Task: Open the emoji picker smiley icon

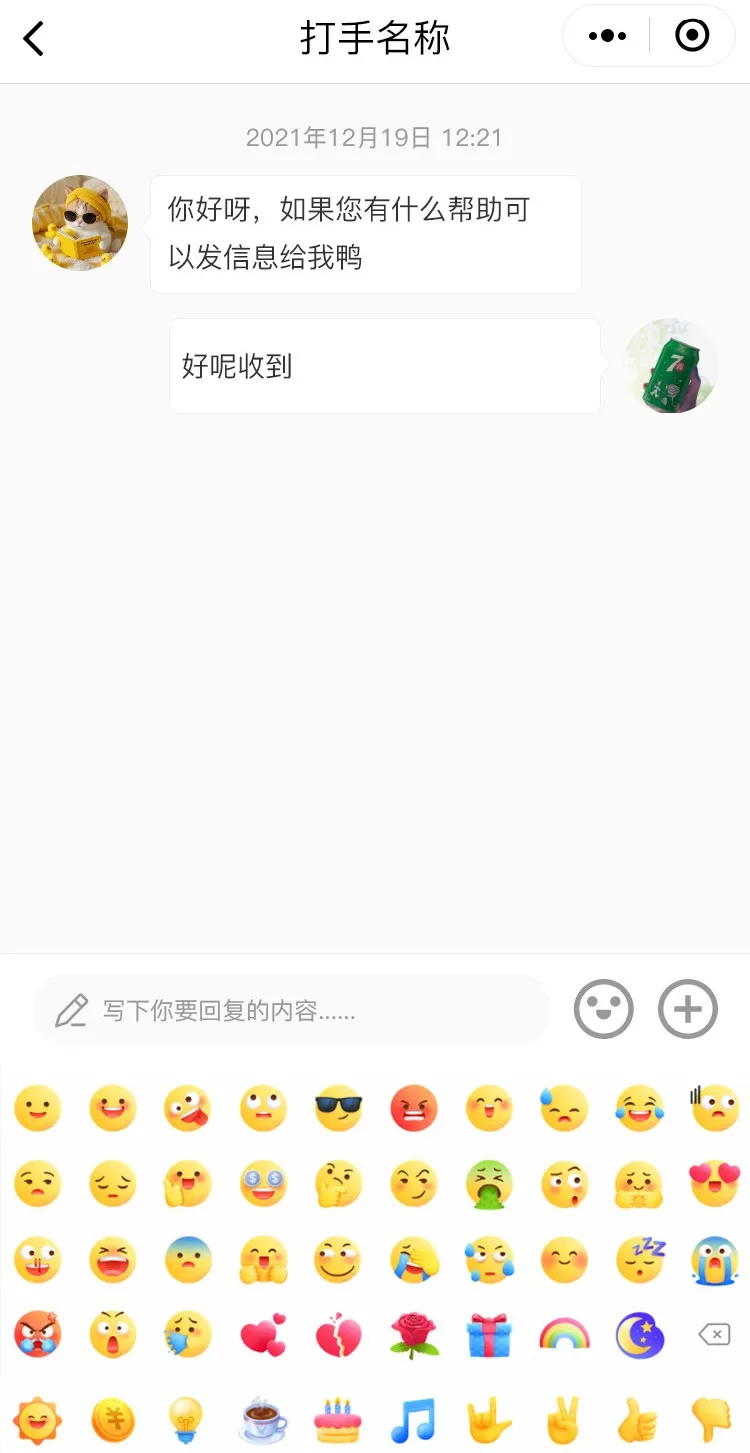Action: point(603,1009)
